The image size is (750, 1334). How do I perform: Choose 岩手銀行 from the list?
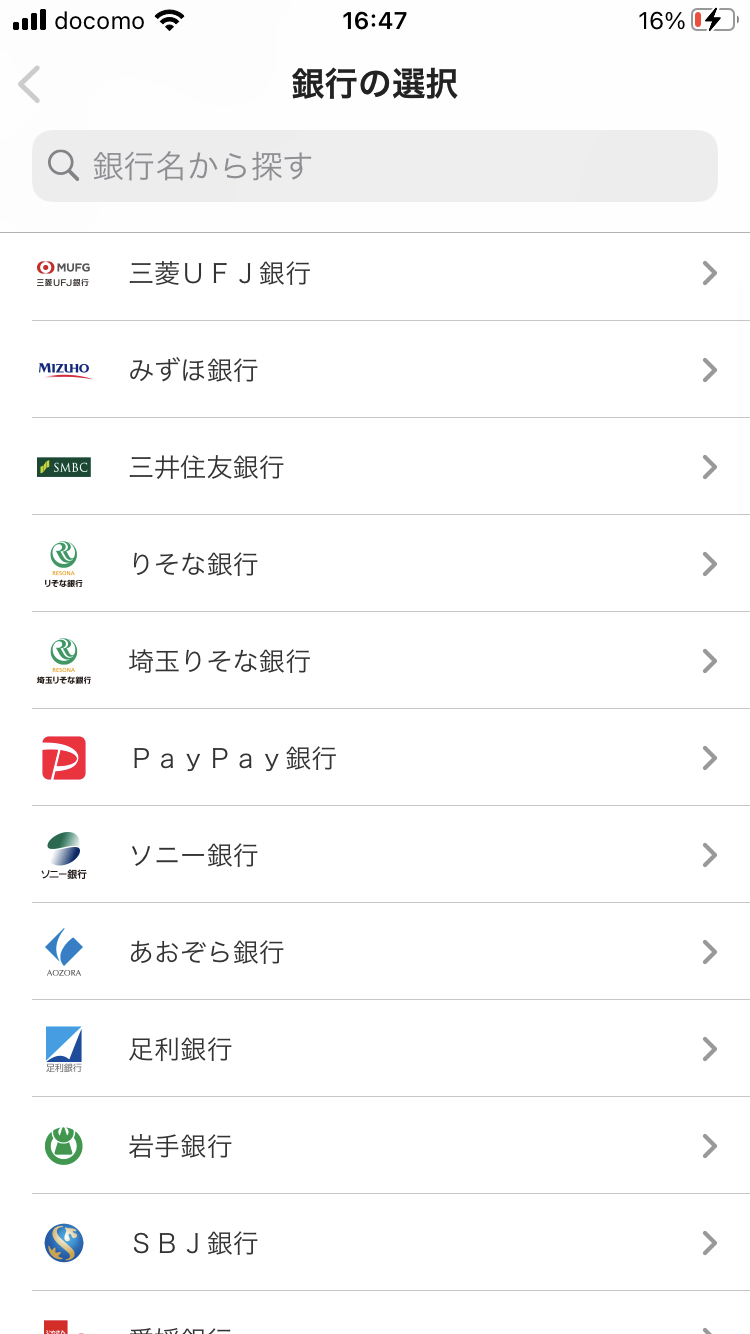(375, 1146)
